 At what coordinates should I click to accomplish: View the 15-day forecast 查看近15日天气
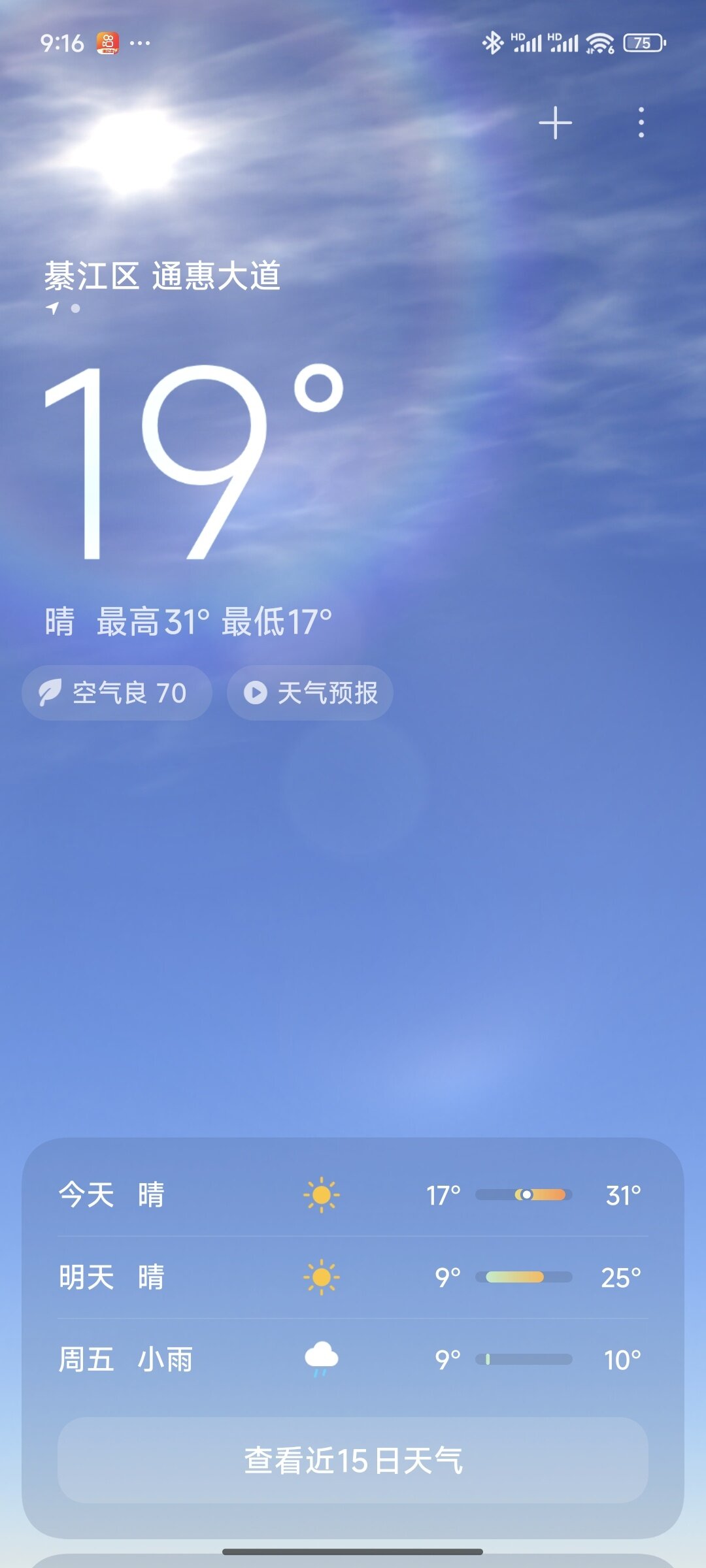coord(353,1460)
